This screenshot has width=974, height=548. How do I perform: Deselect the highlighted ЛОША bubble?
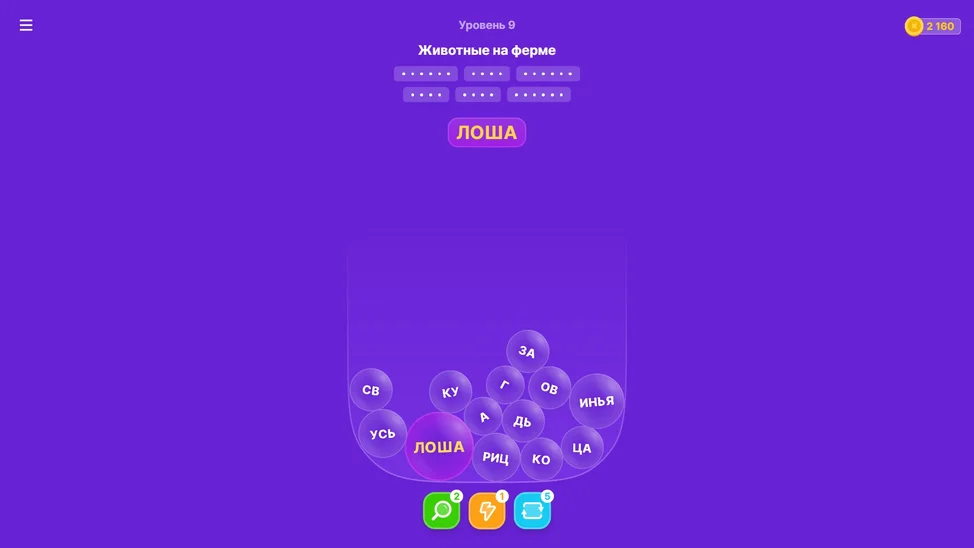click(x=439, y=447)
